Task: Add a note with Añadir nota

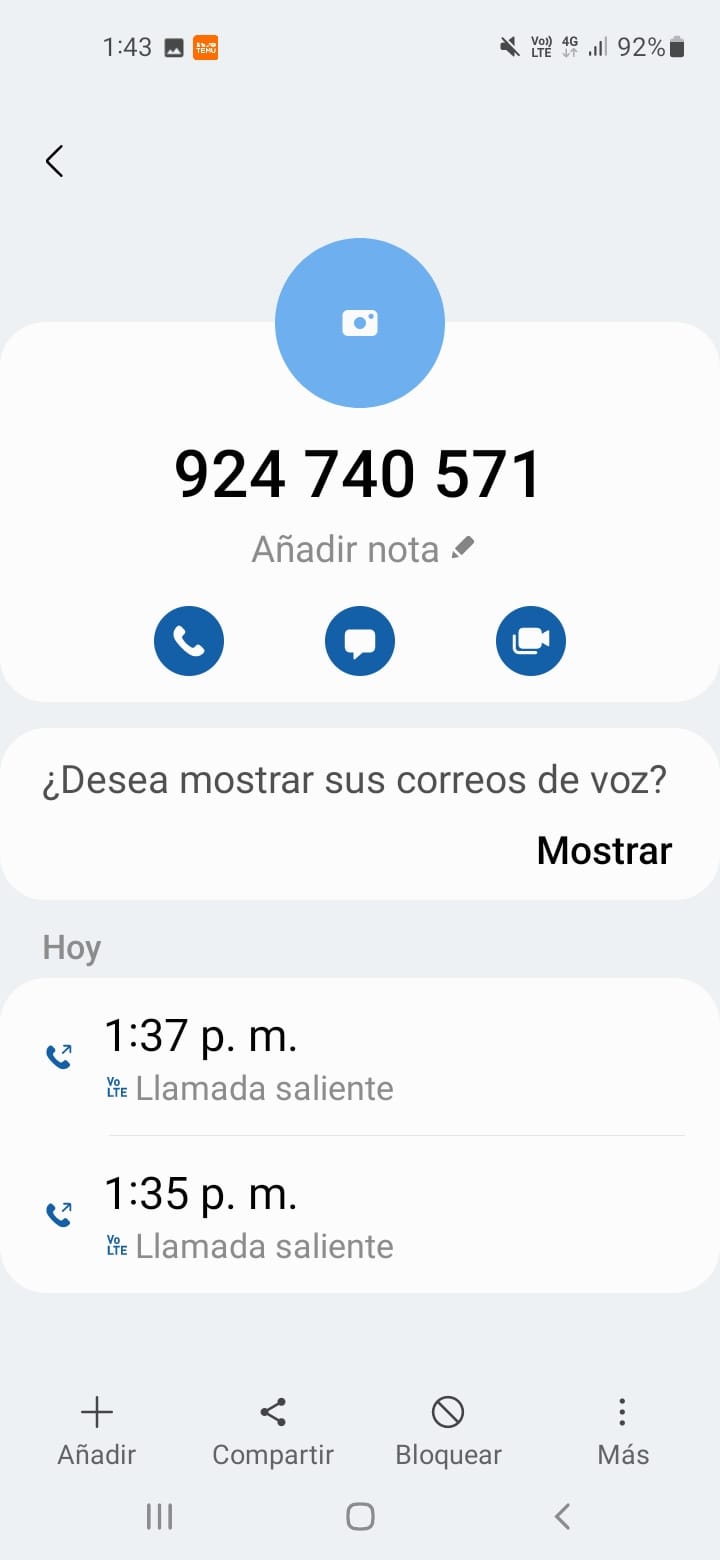Action: pos(362,549)
